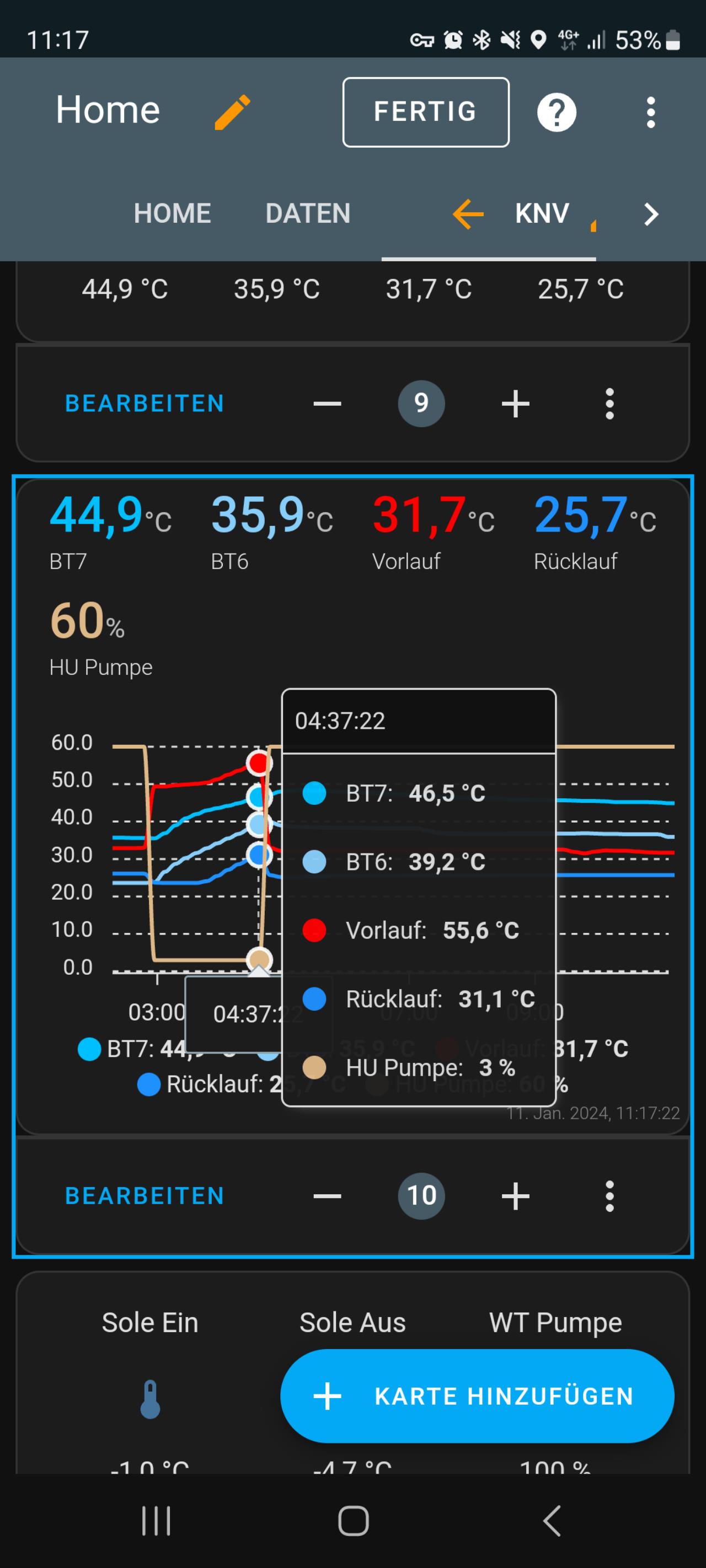This screenshot has width=706, height=1568.
Task: Decrease position of card 10 with minus
Action: coord(327,1196)
